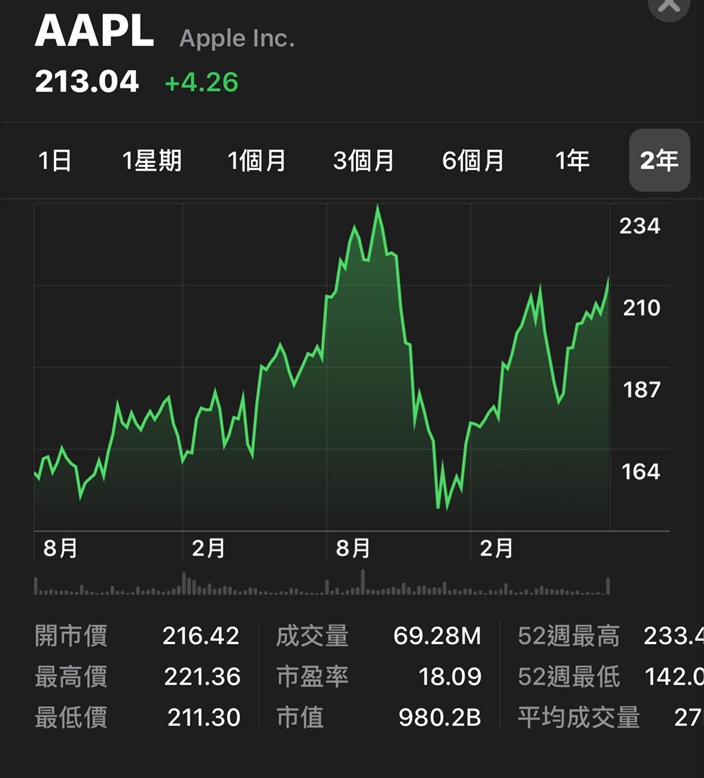The width and height of the screenshot is (704, 778).
Task: Select the 1年 chart range
Action: (x=573, y=161)
